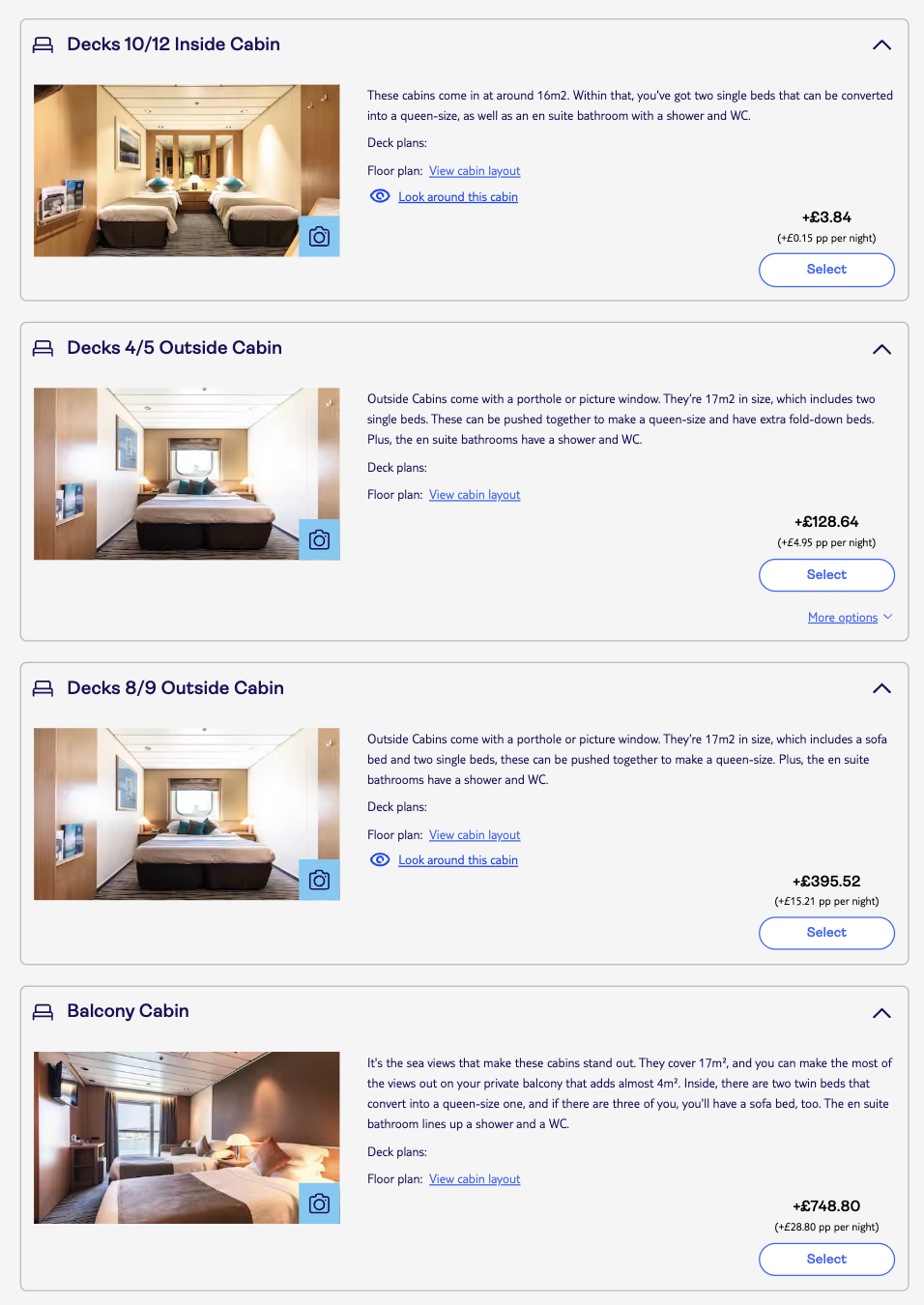The image size is (924, 1305).
Task: Select the Decks 10/12 Inside Cabin
Action: (x=826, y=270)
